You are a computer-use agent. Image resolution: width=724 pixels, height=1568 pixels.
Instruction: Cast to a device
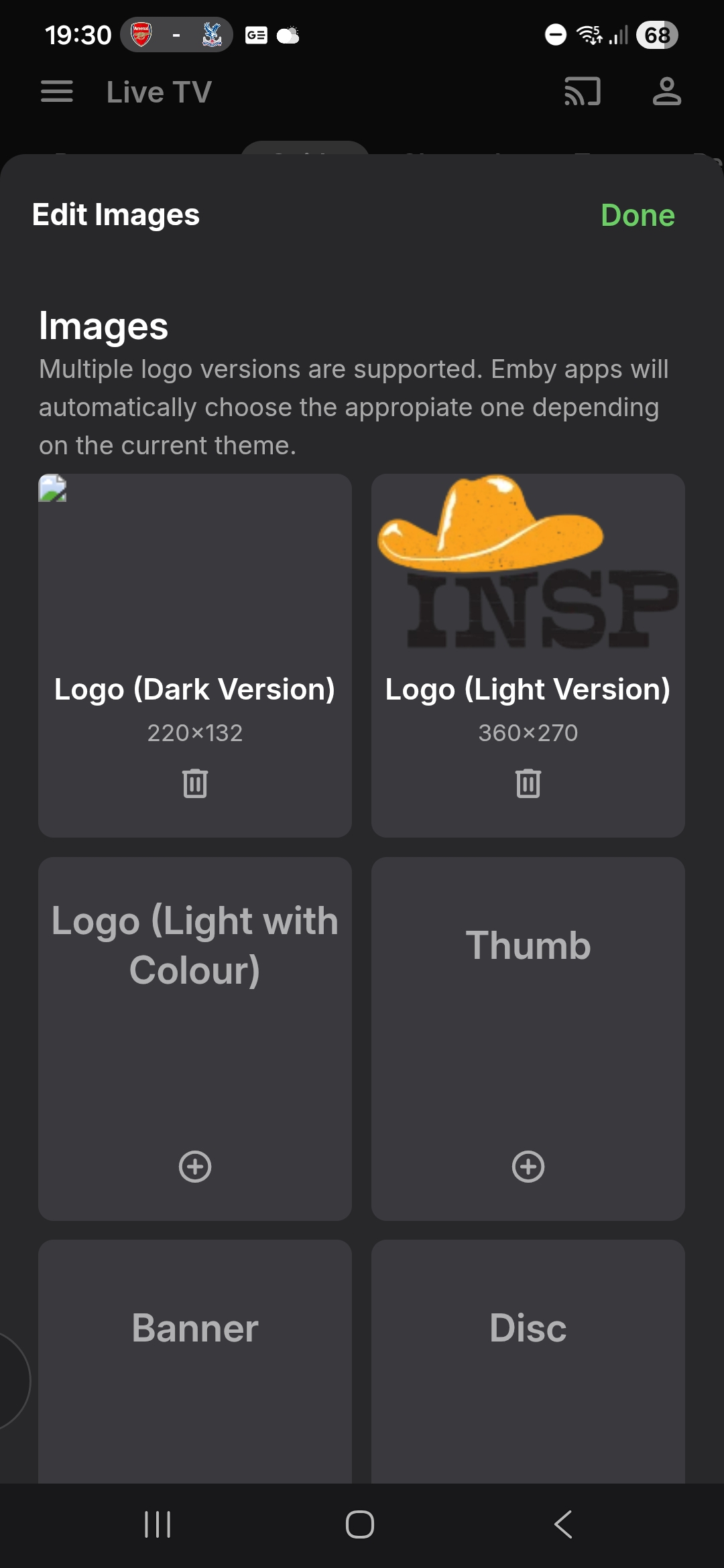tap(583, 92)
